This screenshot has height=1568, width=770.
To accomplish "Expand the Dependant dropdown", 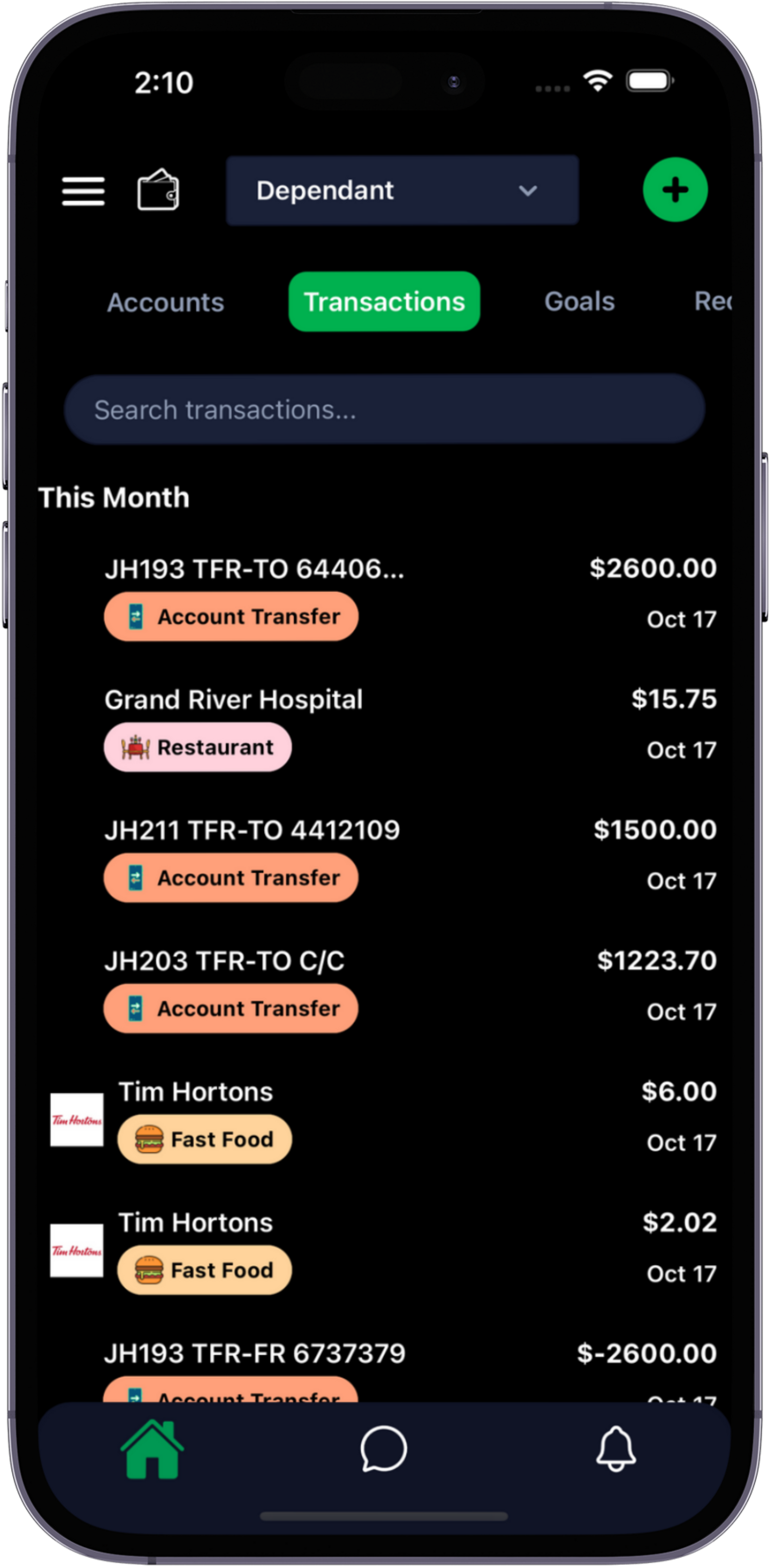I will (x=402, y=191).
